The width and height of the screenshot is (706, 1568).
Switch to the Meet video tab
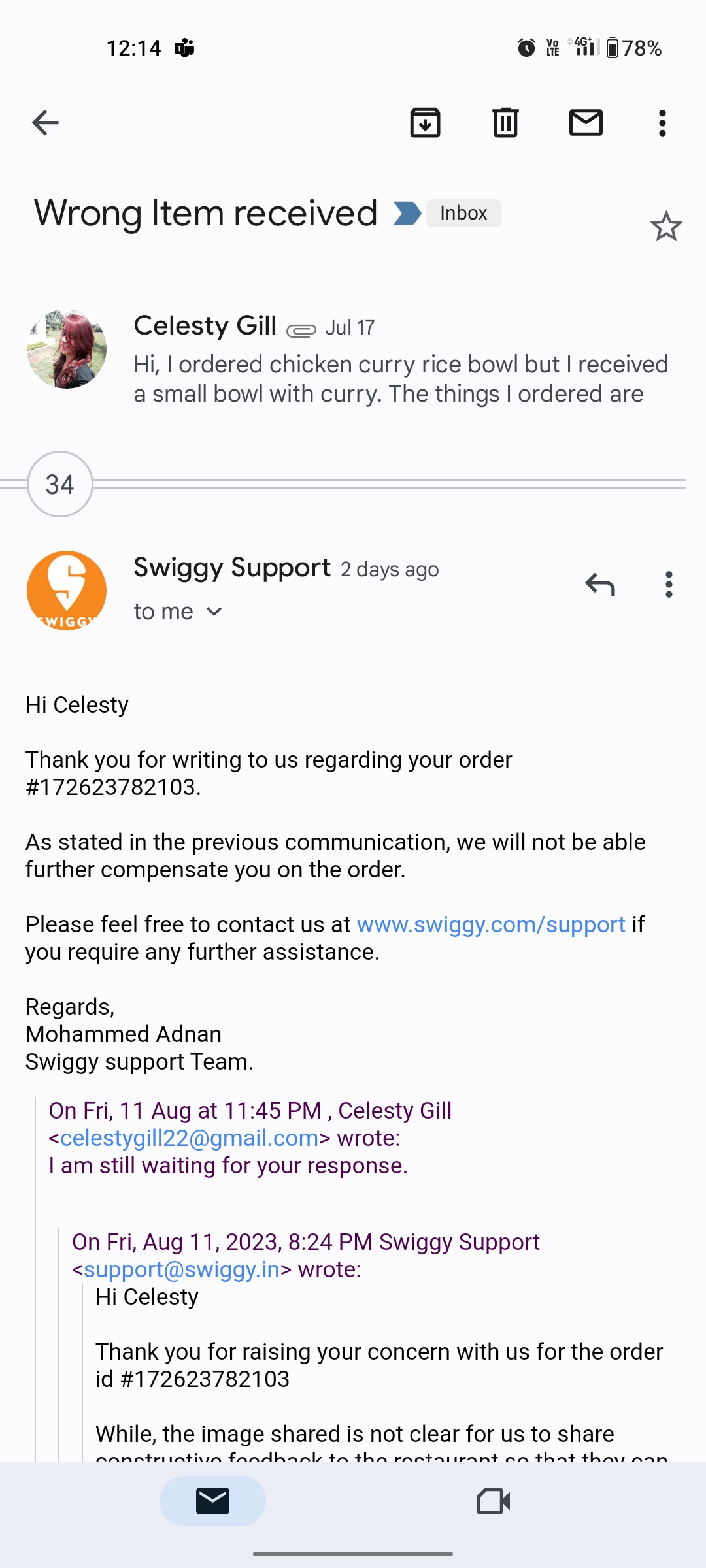pos(493,1501)
